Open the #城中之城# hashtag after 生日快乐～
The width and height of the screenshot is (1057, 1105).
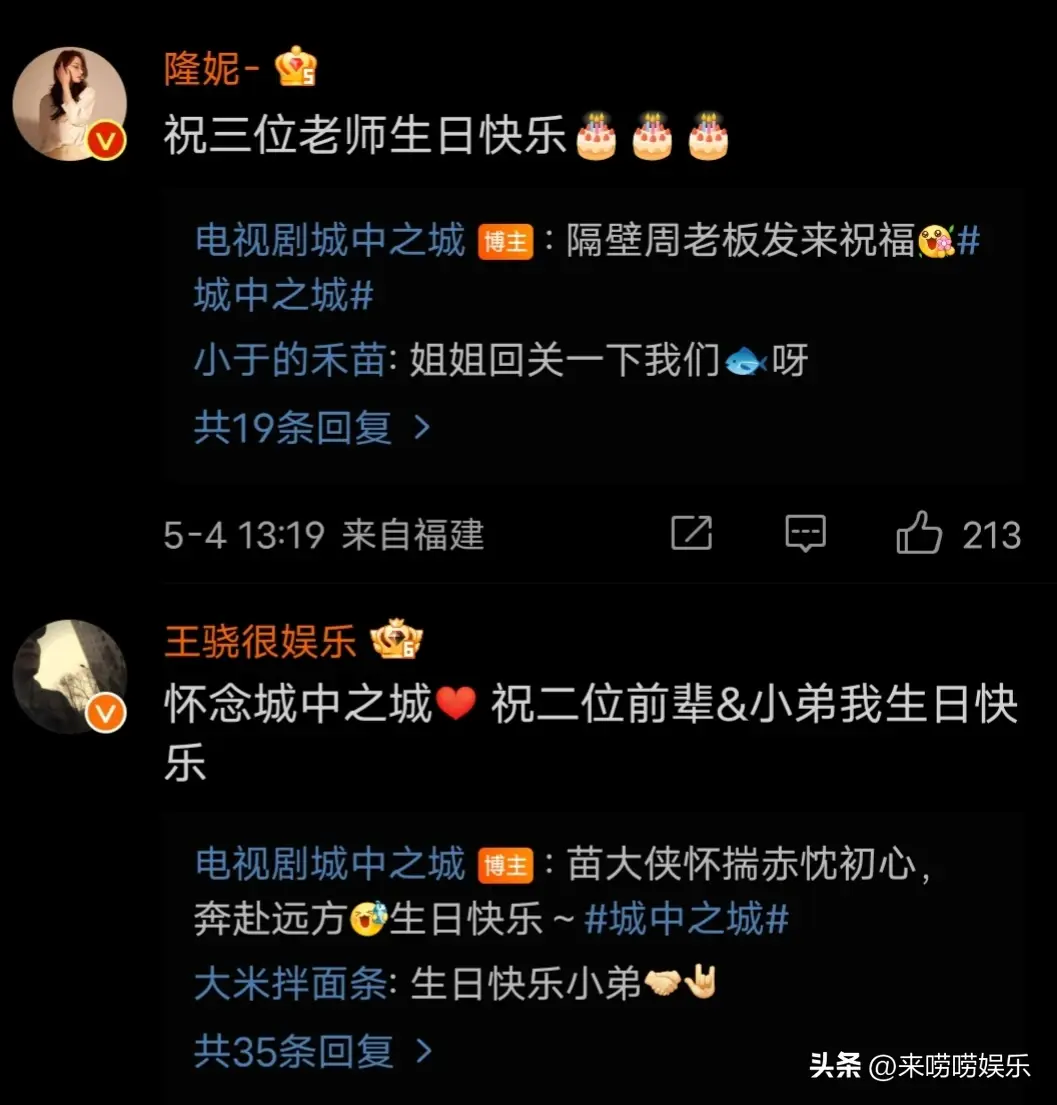pos(687,919)
